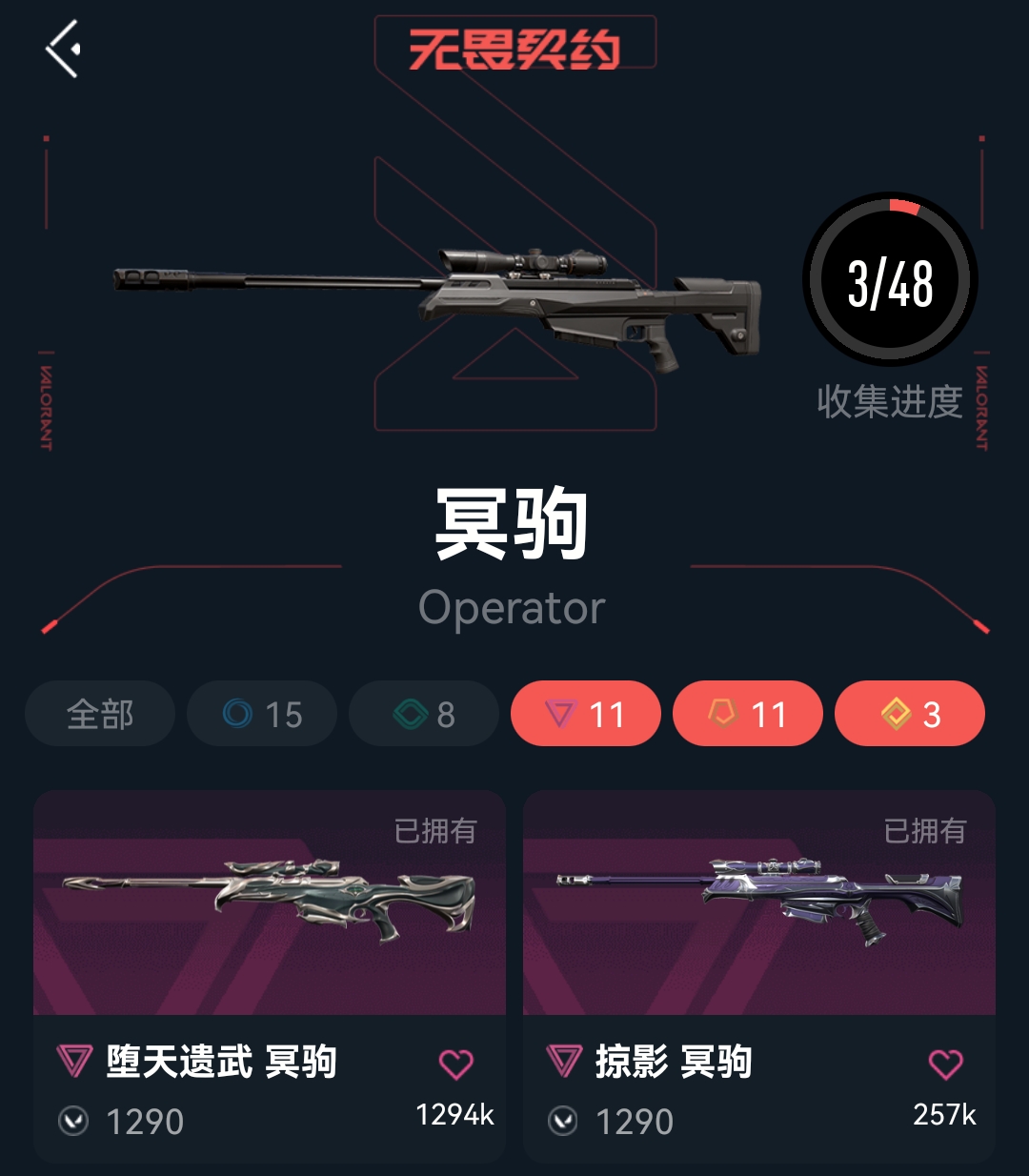Toggle the yellow diamond tier 3 filter
Screen dimensions: 1029x1176
pyautogui.click(x=910, y=714)
